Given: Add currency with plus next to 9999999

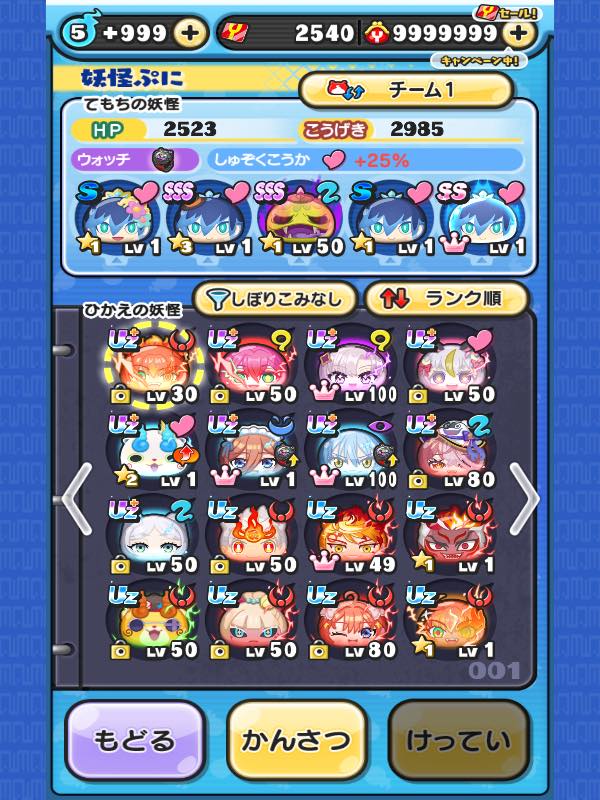Looking at the screenshot, I should (x=517, y=33).
